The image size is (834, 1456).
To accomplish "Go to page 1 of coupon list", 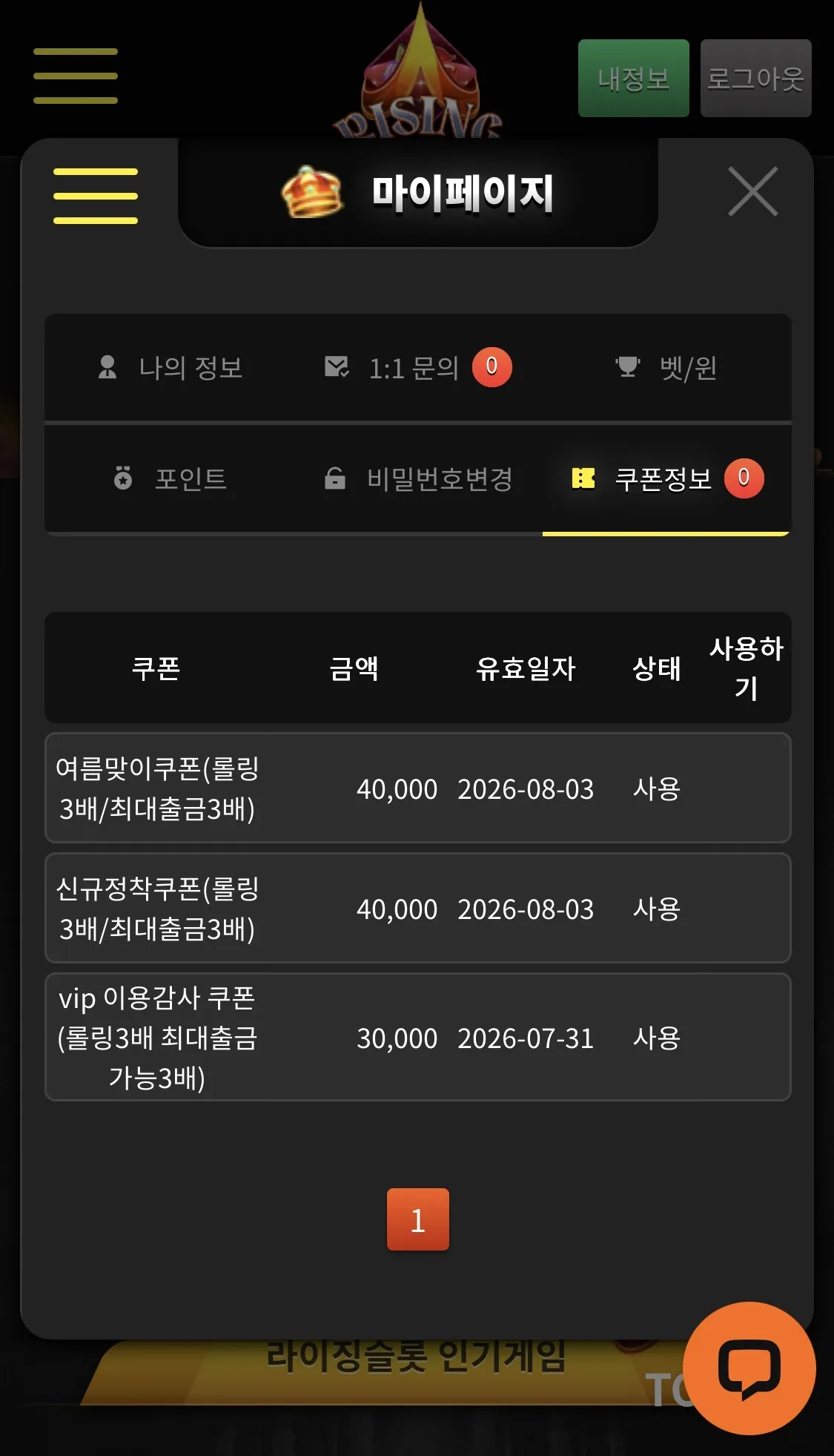I will pyautogui.click(x=418, y=1219).
